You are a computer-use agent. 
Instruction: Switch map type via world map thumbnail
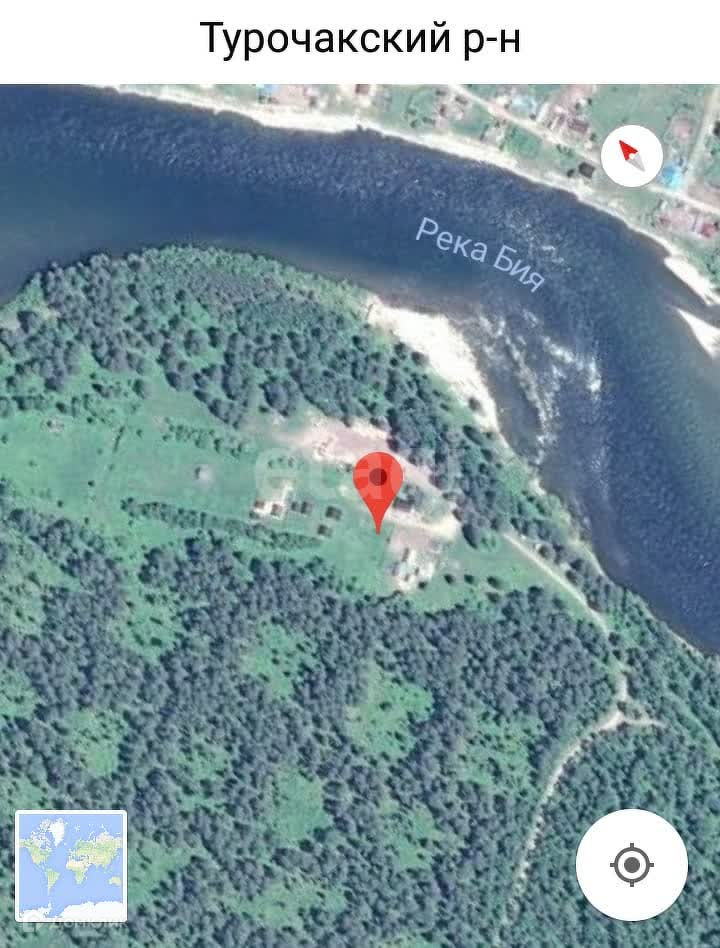[x=72, y=866]
